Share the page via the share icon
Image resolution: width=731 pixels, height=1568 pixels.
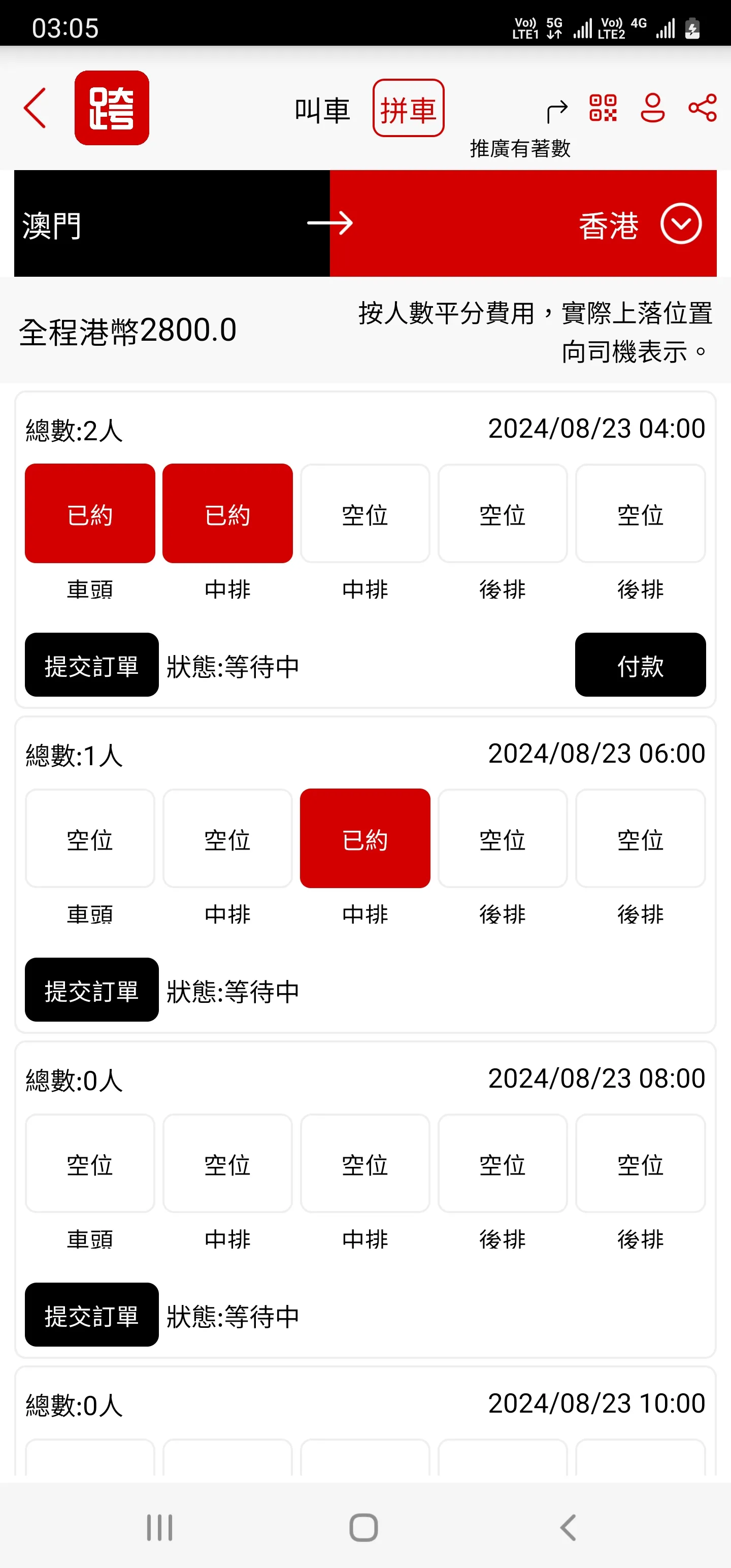click(703, 109)
